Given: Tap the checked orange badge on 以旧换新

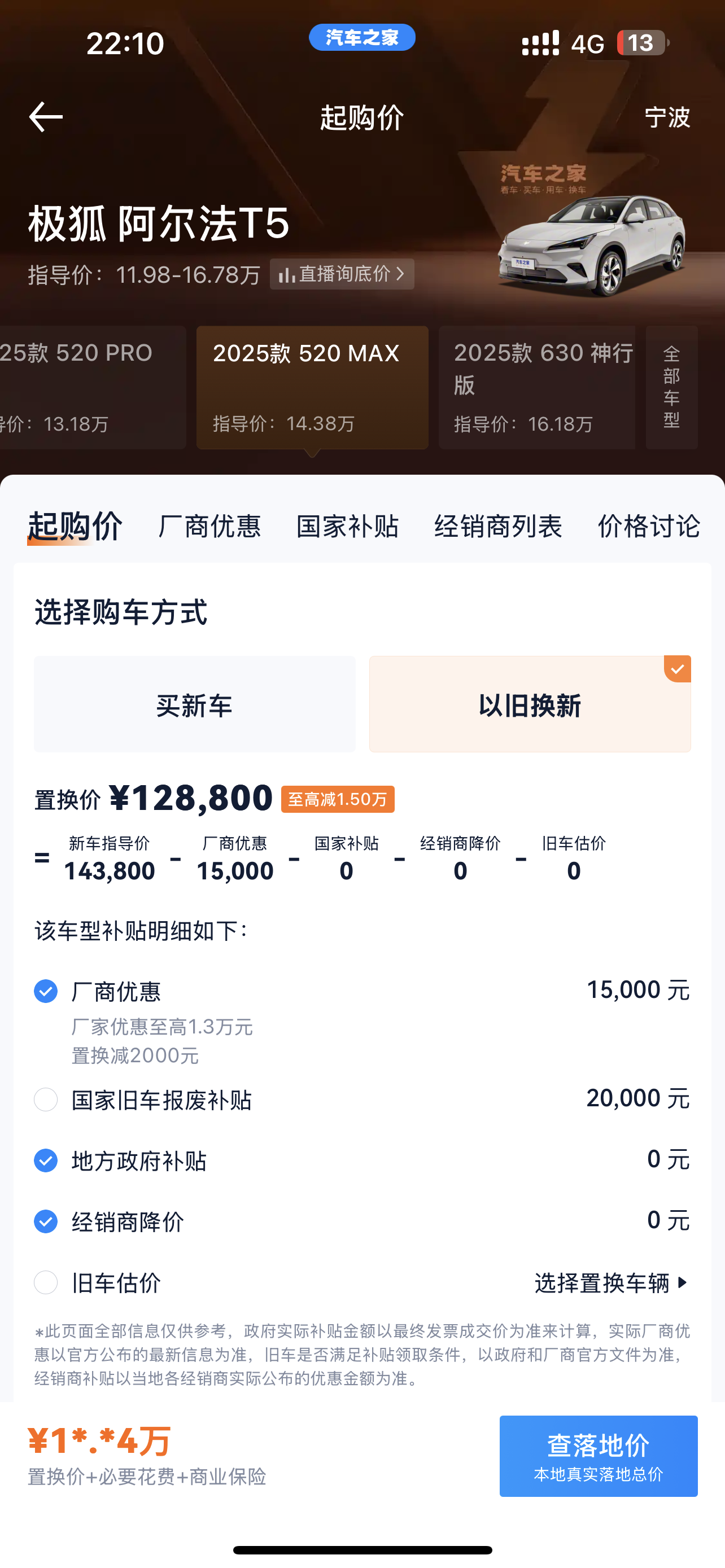Looking at the screenshot, I should point(678,668).
